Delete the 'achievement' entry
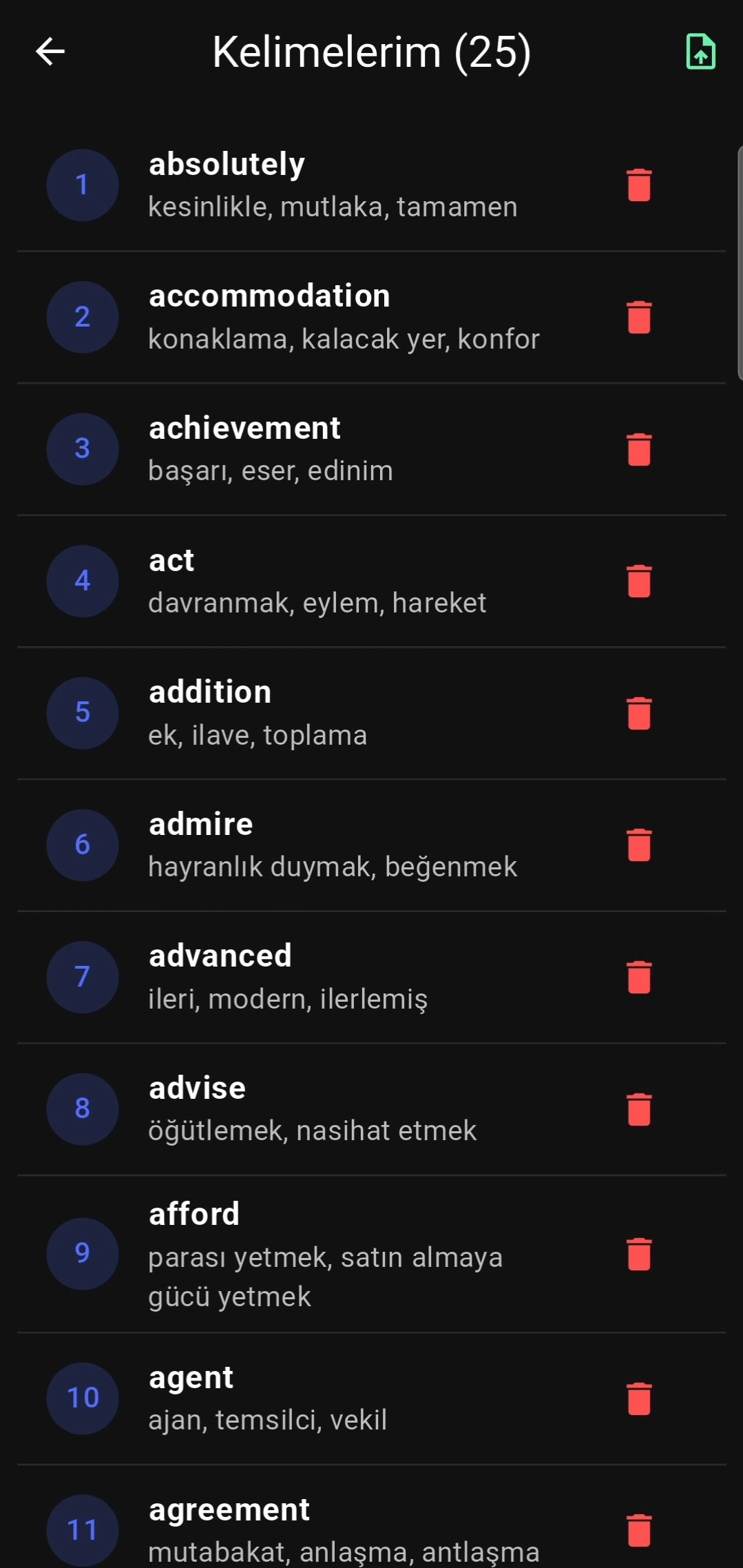Screen dimensions: 743x1568 [x=639, y=450]
